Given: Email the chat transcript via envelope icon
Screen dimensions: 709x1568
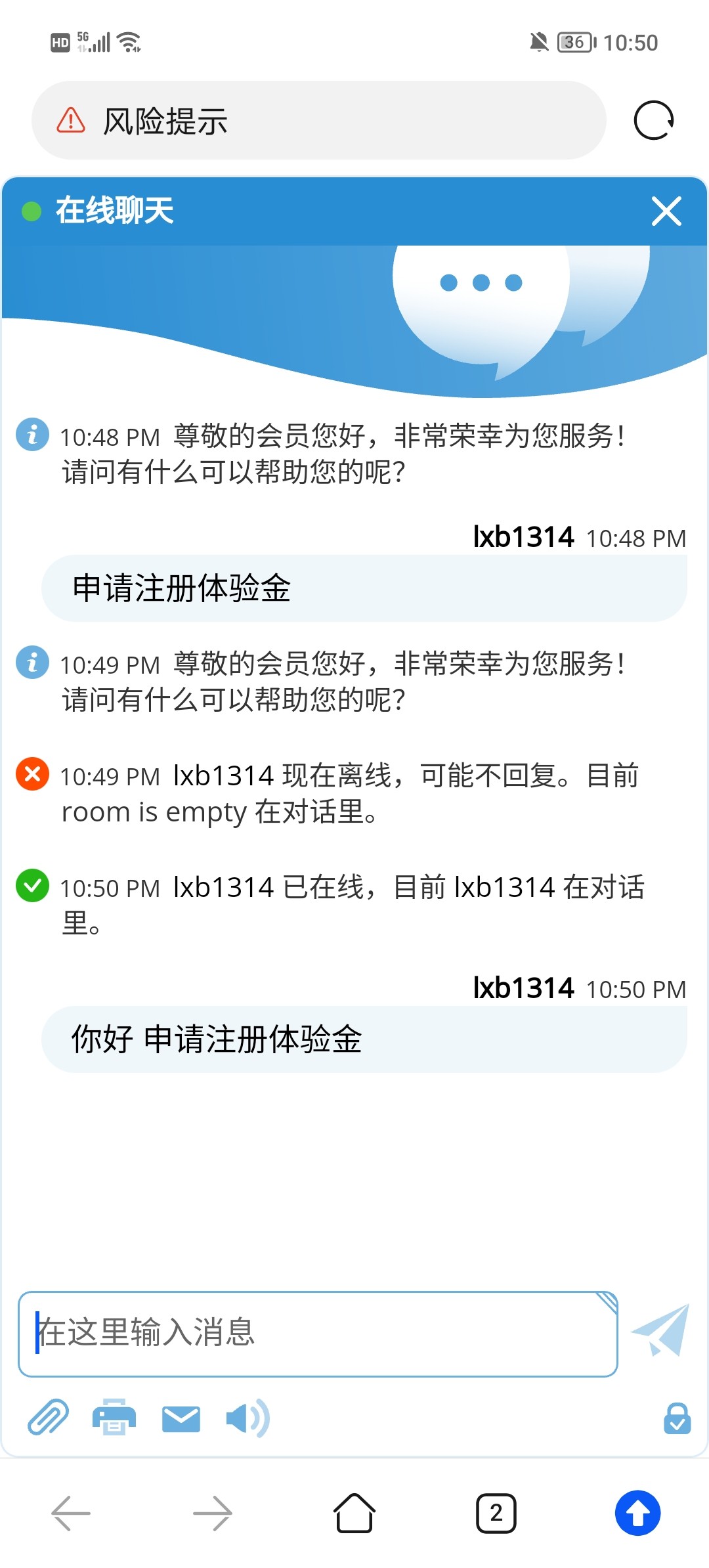Looking at the screenshot, I should [x=181, y=1418].
